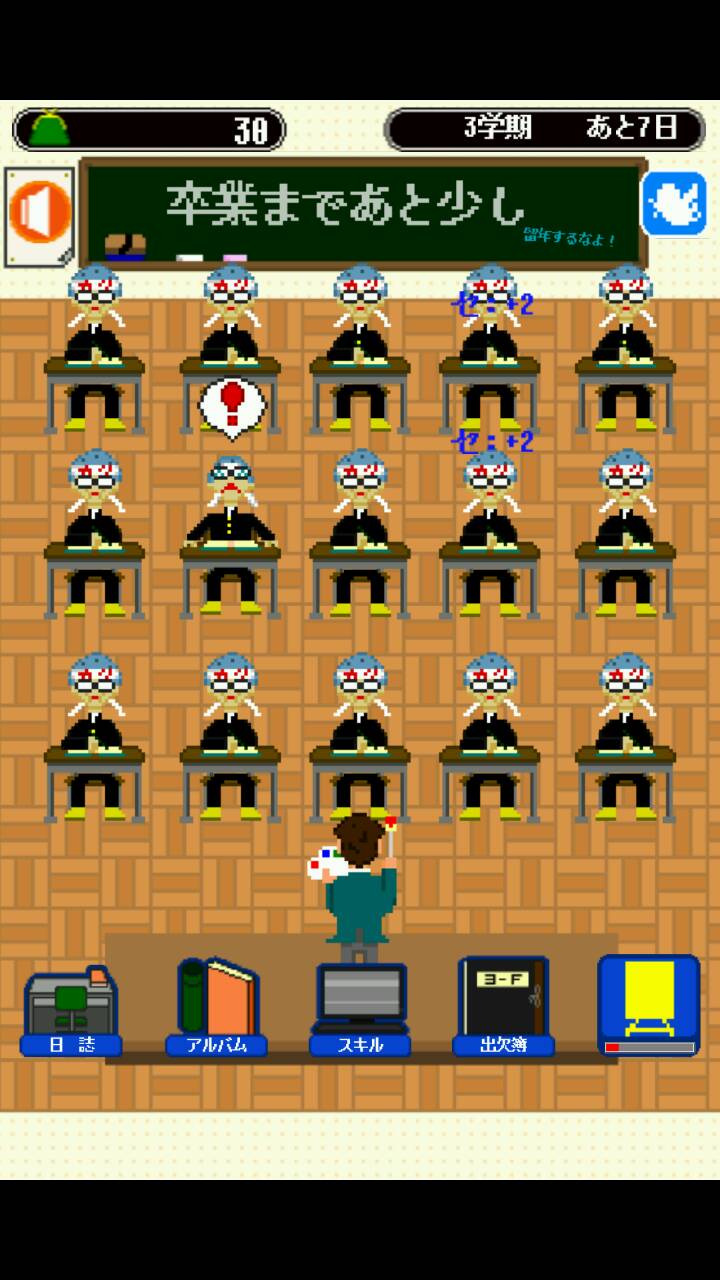Screen dimensions: 720x1280
Task: Open the スキル skill menu
Action: 360,1008
